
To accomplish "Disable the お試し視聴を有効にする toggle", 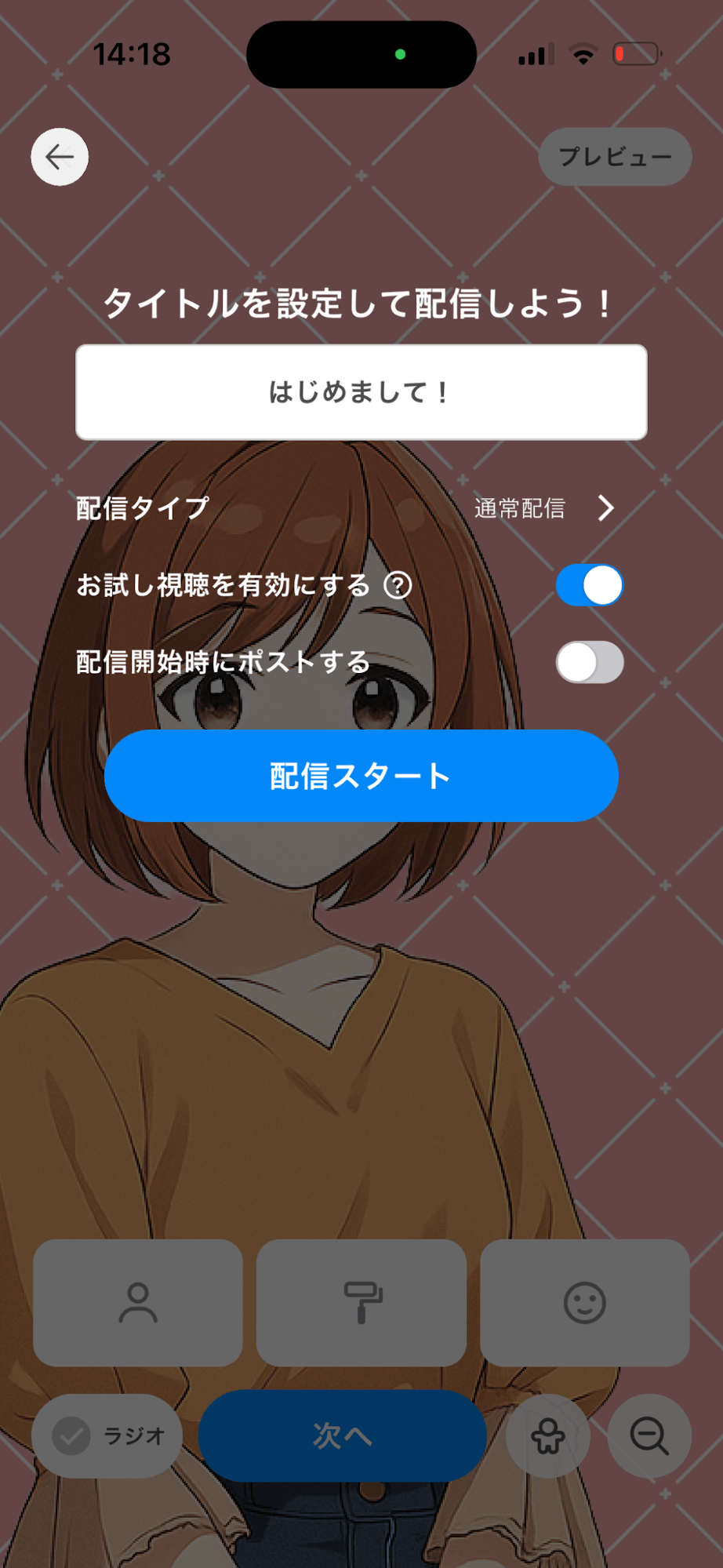I will click(x=589, y=584).
